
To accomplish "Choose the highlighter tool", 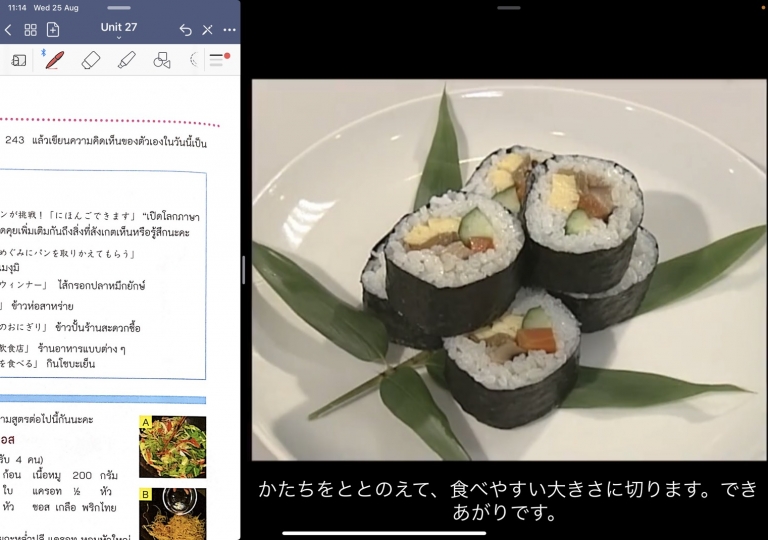I will [126, 60].
